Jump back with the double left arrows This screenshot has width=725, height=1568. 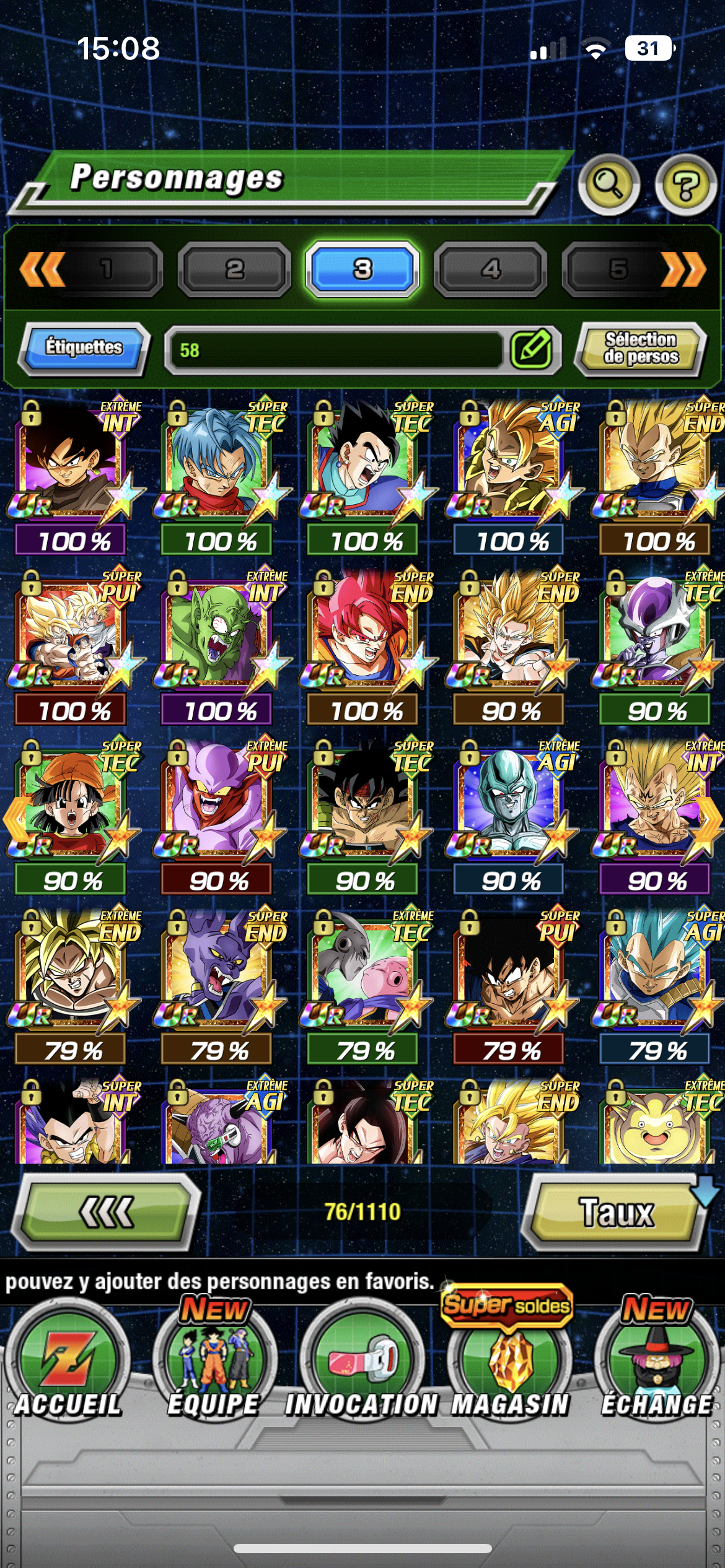[42, 269]
